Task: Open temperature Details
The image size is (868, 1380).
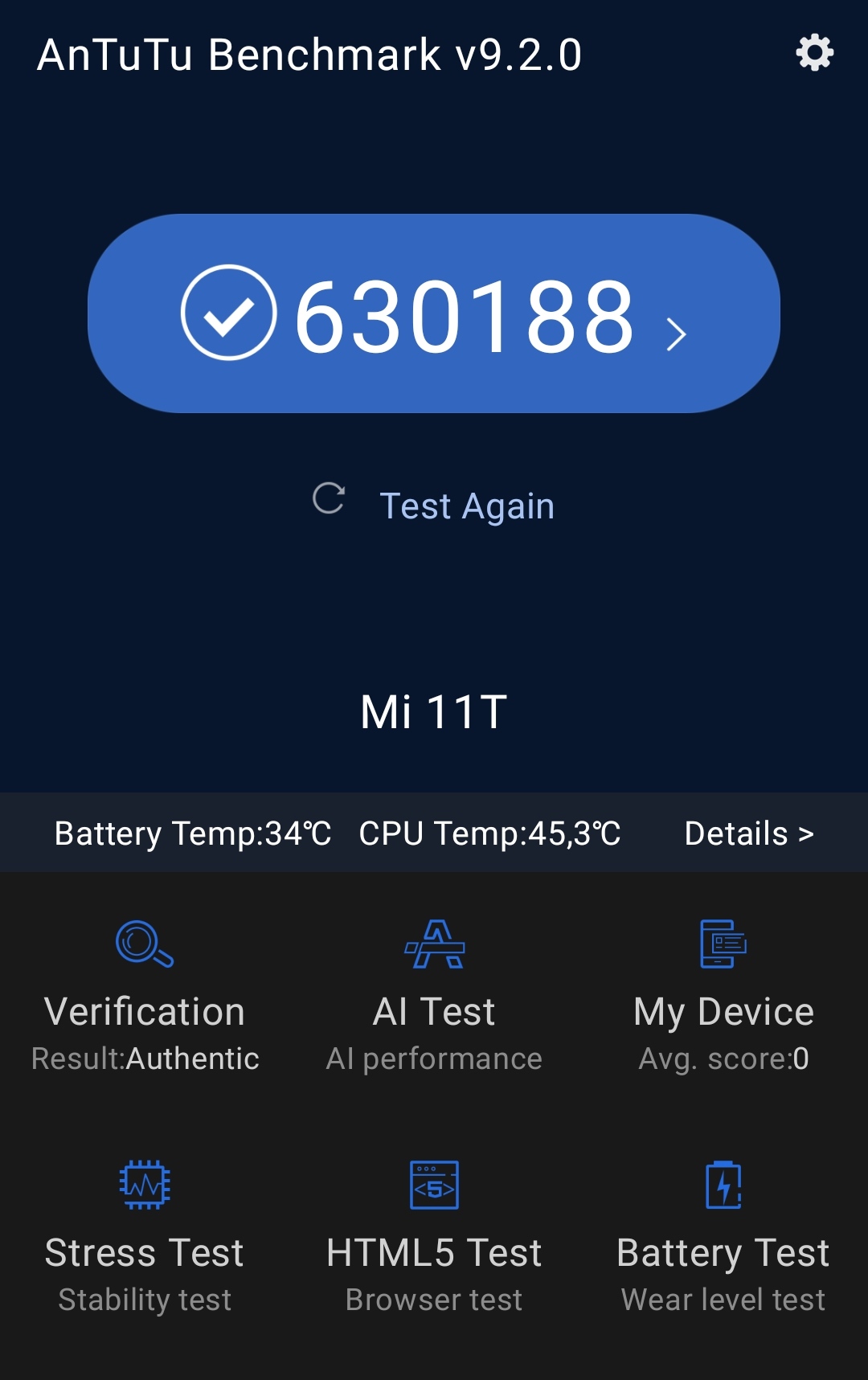Action: [748, 833]
